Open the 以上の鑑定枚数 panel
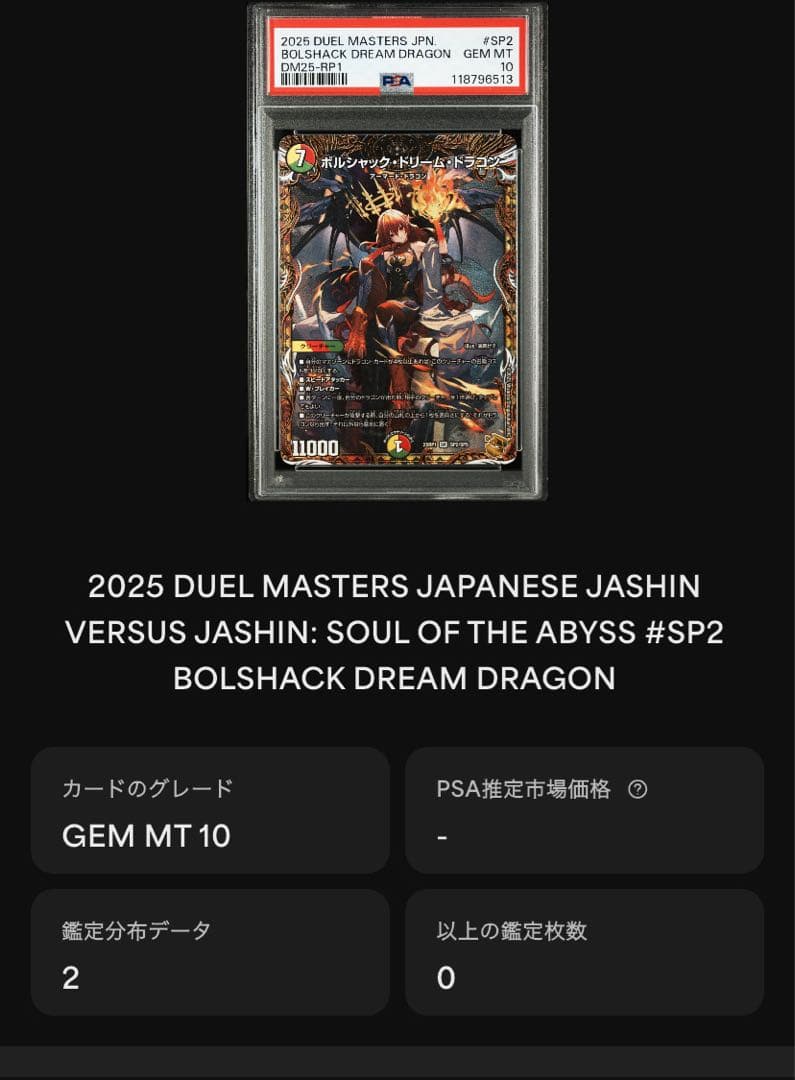 585,950
